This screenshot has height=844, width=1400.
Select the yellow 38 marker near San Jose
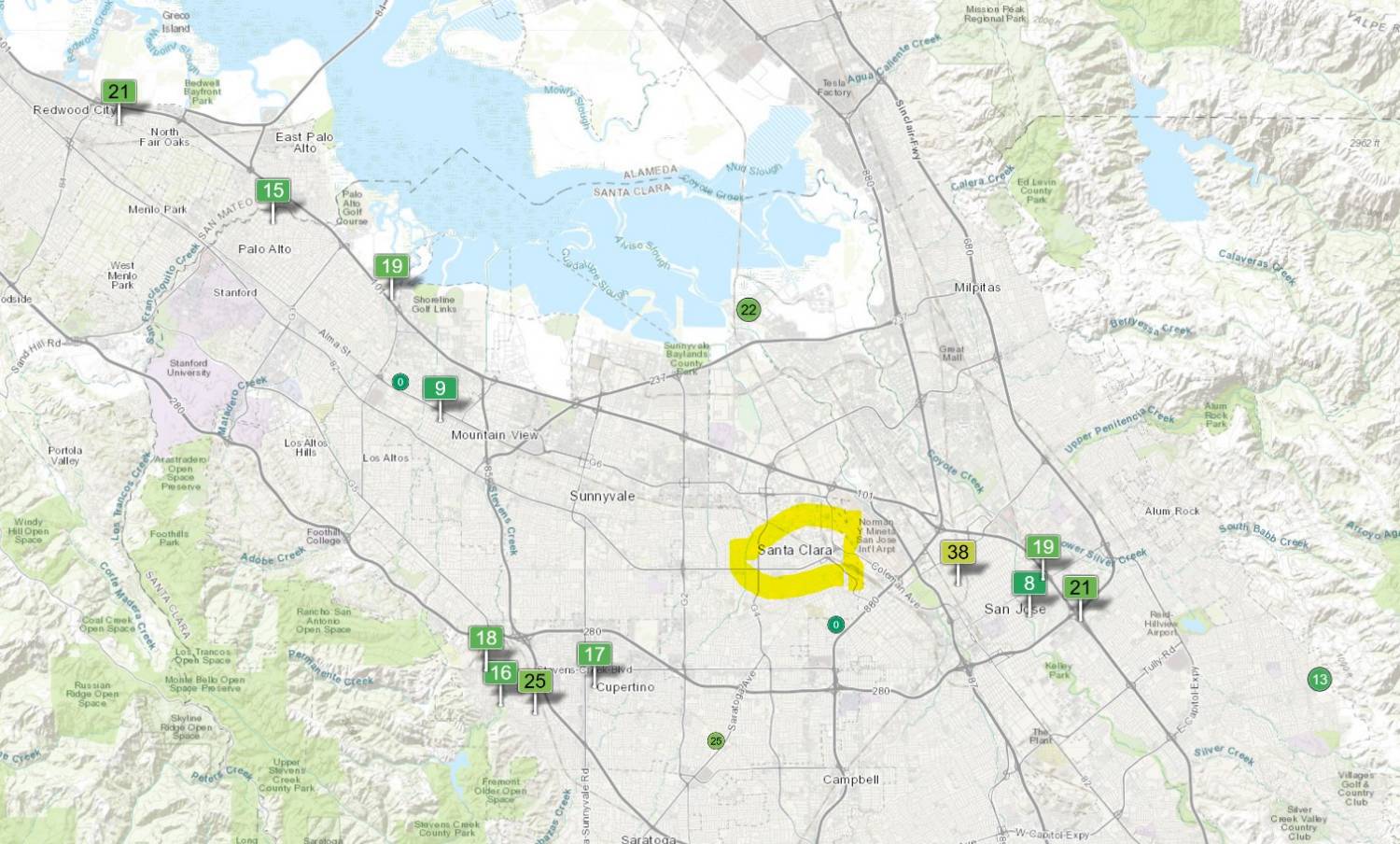click(x=958, y=552)
